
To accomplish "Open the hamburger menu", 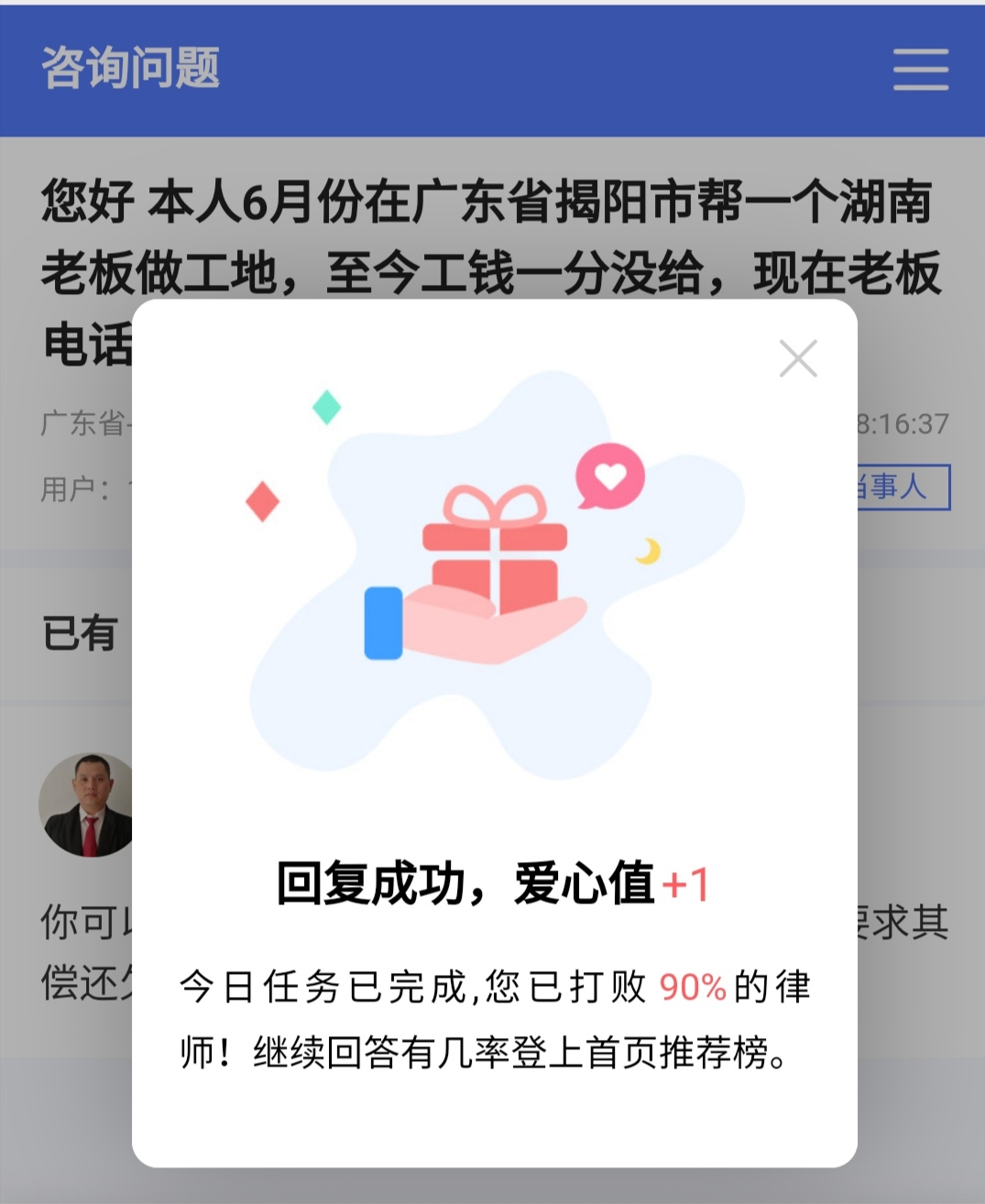I will pyautogui.click(x=920, y=70).
